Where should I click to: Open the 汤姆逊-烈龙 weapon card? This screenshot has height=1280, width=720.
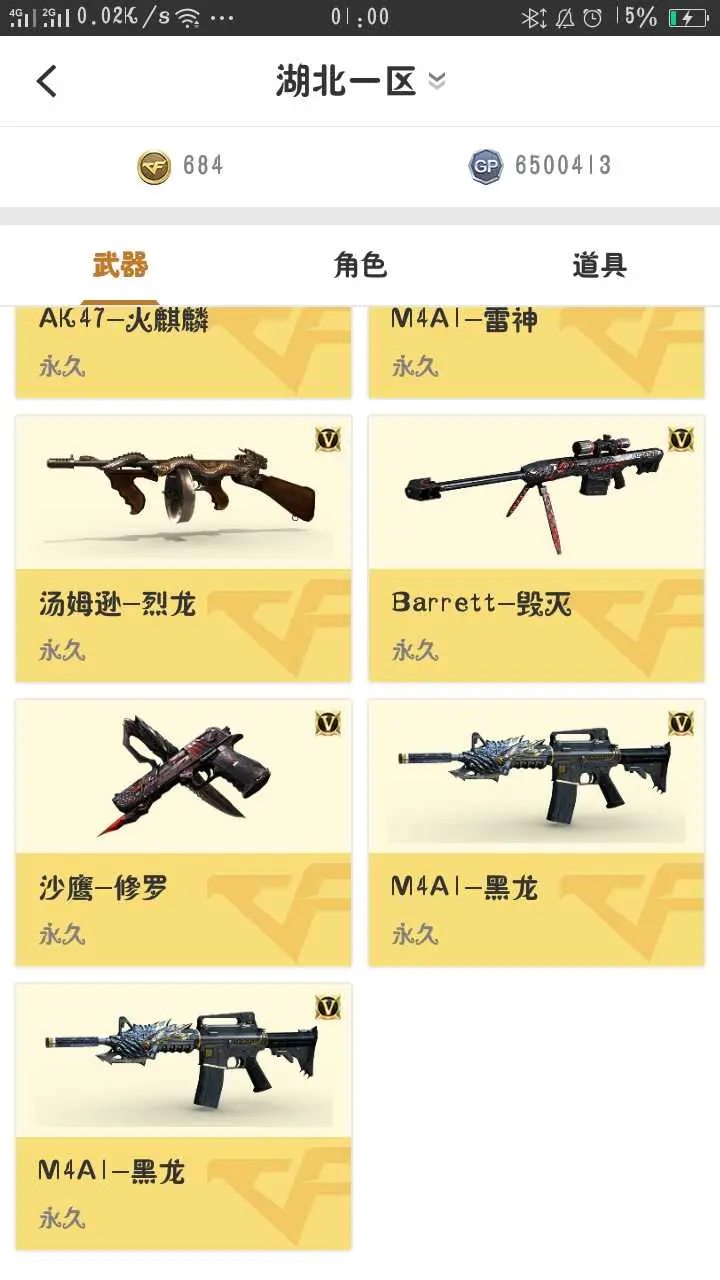click(x=184, y=549)
